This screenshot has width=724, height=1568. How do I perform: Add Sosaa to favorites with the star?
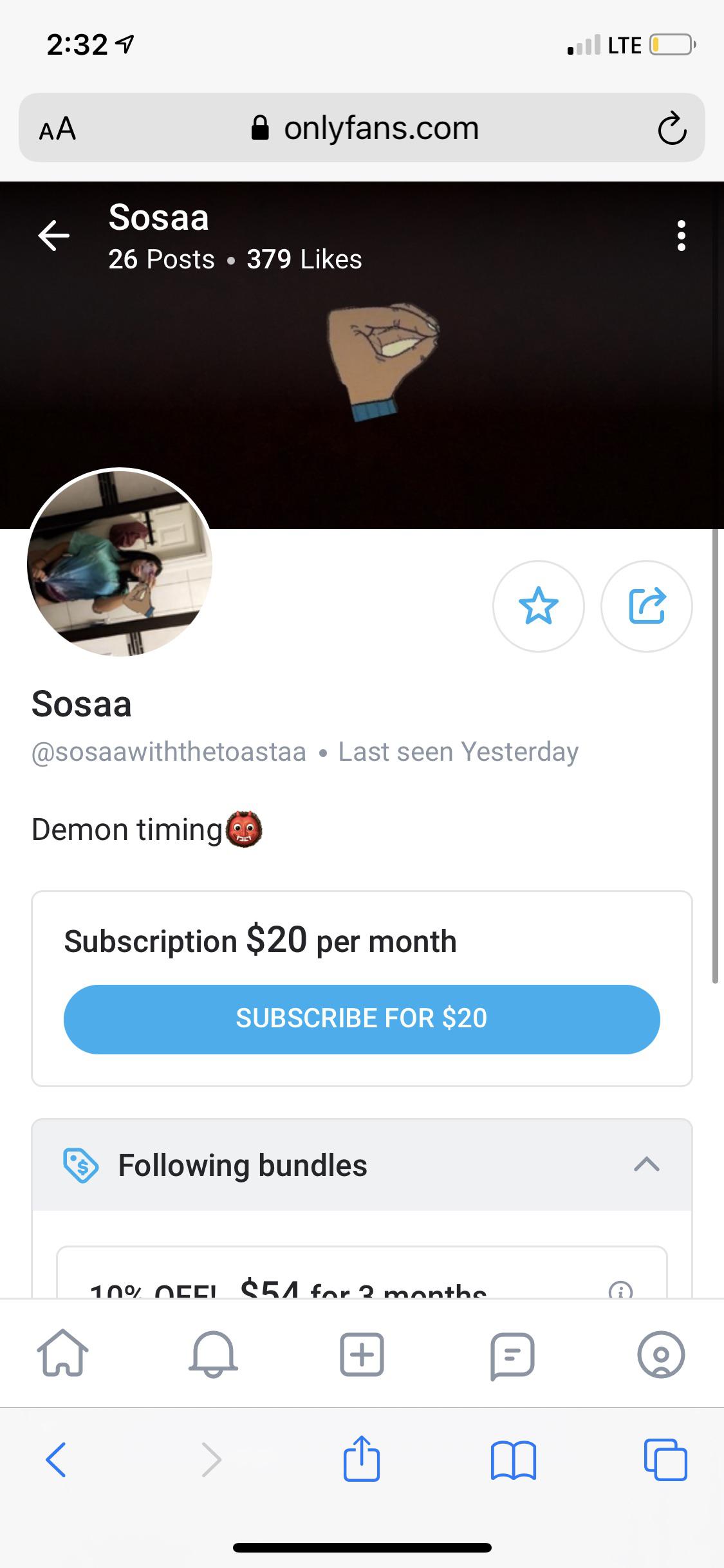pyautogui.click(x=539, y=606)
